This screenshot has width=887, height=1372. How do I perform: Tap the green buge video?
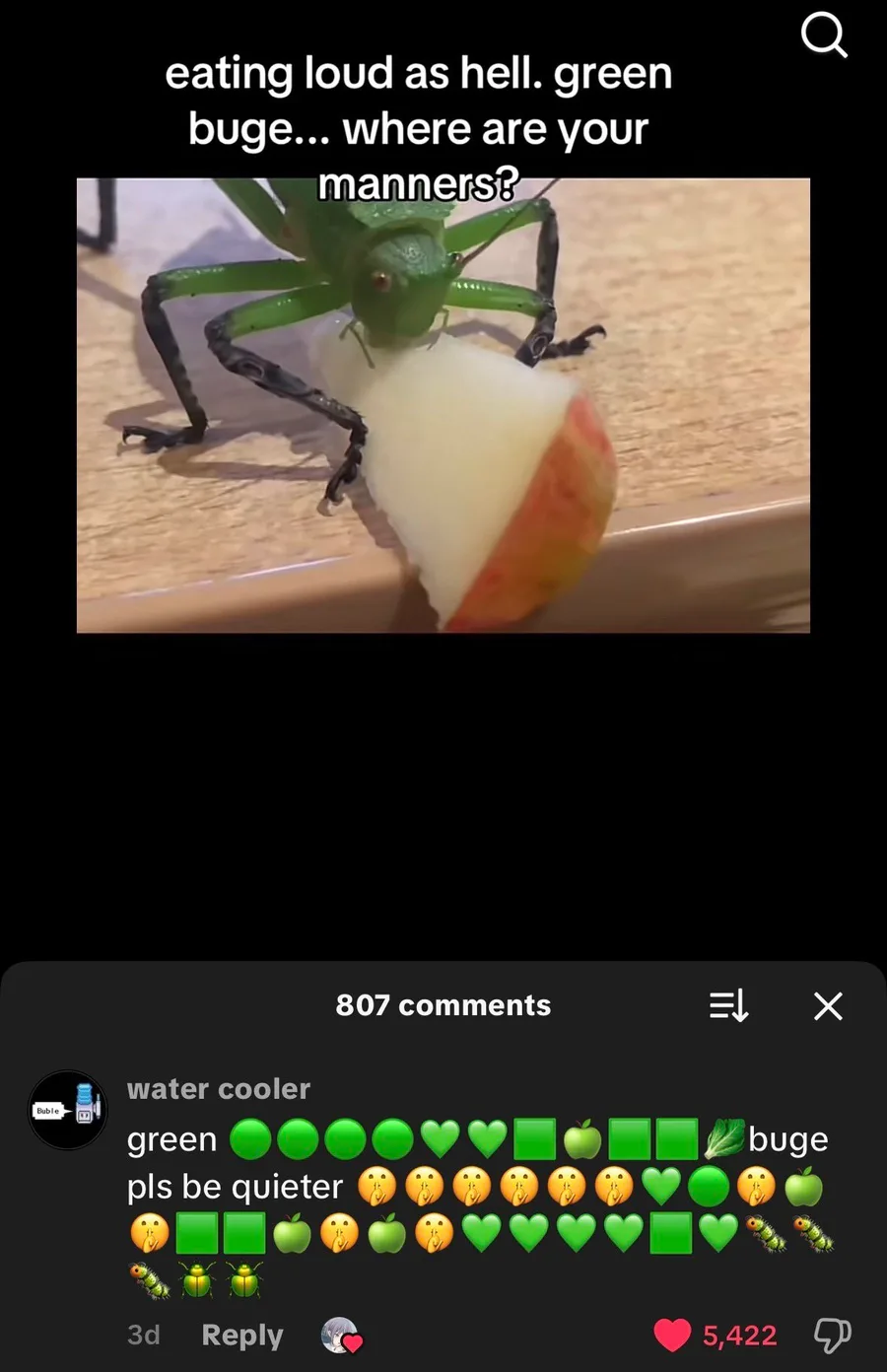coord(443,405)
